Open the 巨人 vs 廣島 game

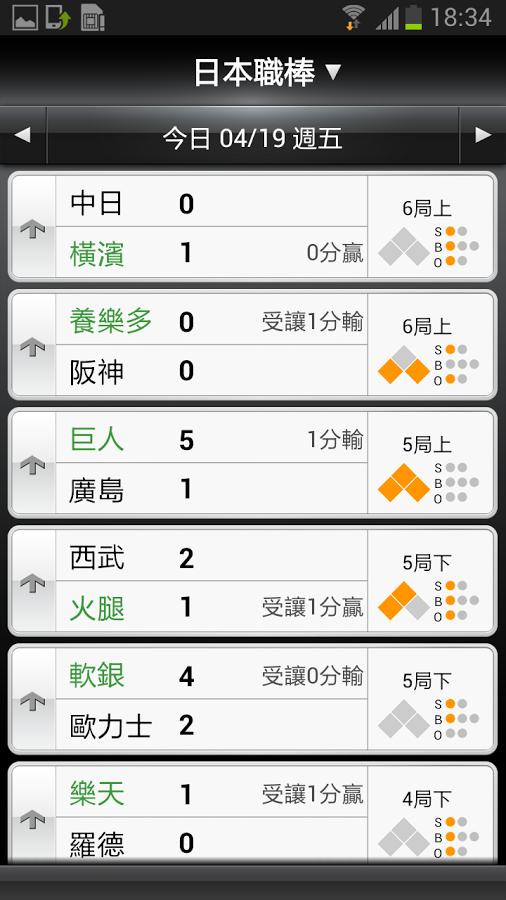[252, 463]
